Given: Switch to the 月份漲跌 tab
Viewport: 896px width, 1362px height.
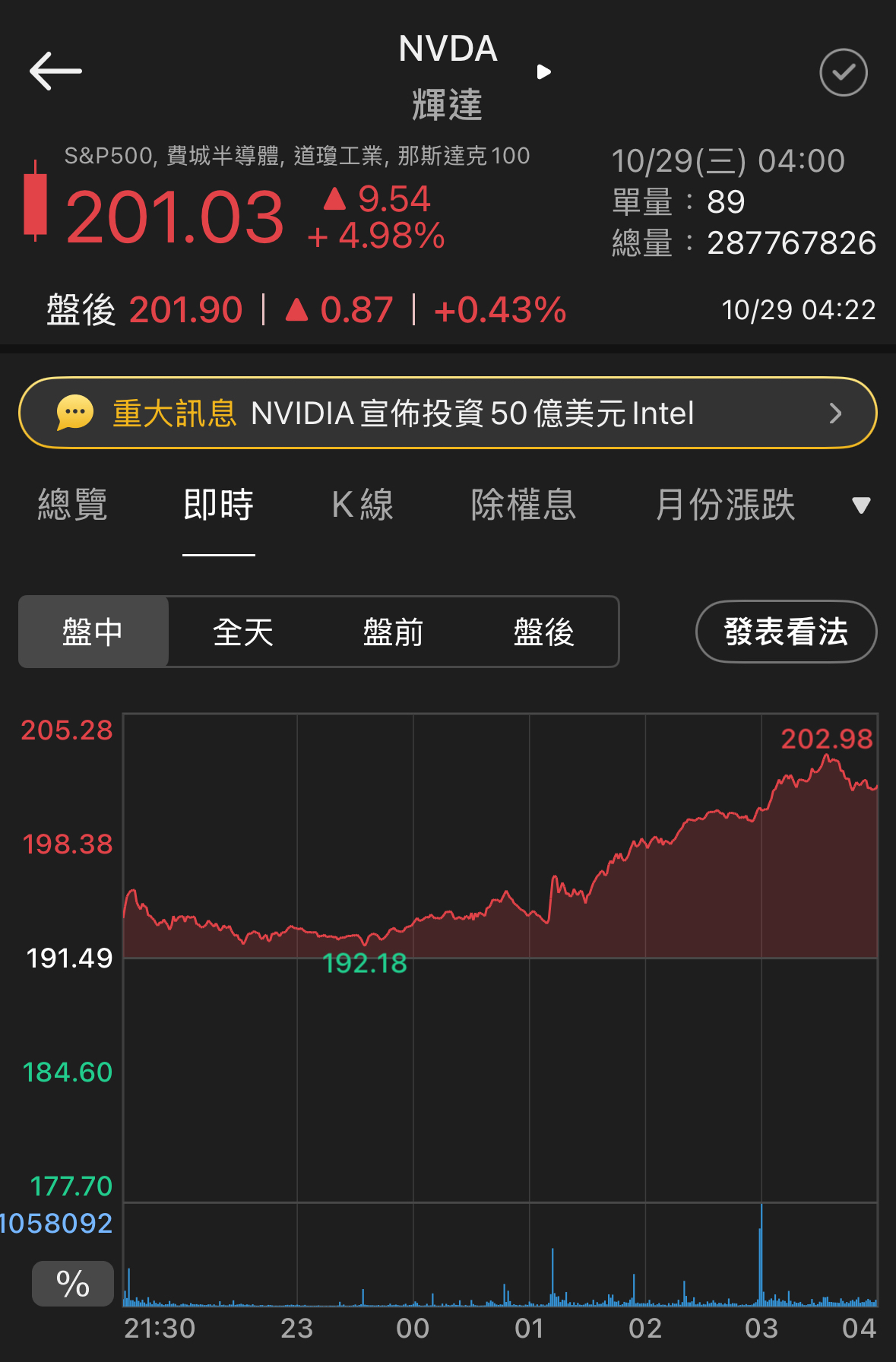Looking at the screenshot, I should click(725, 505).
